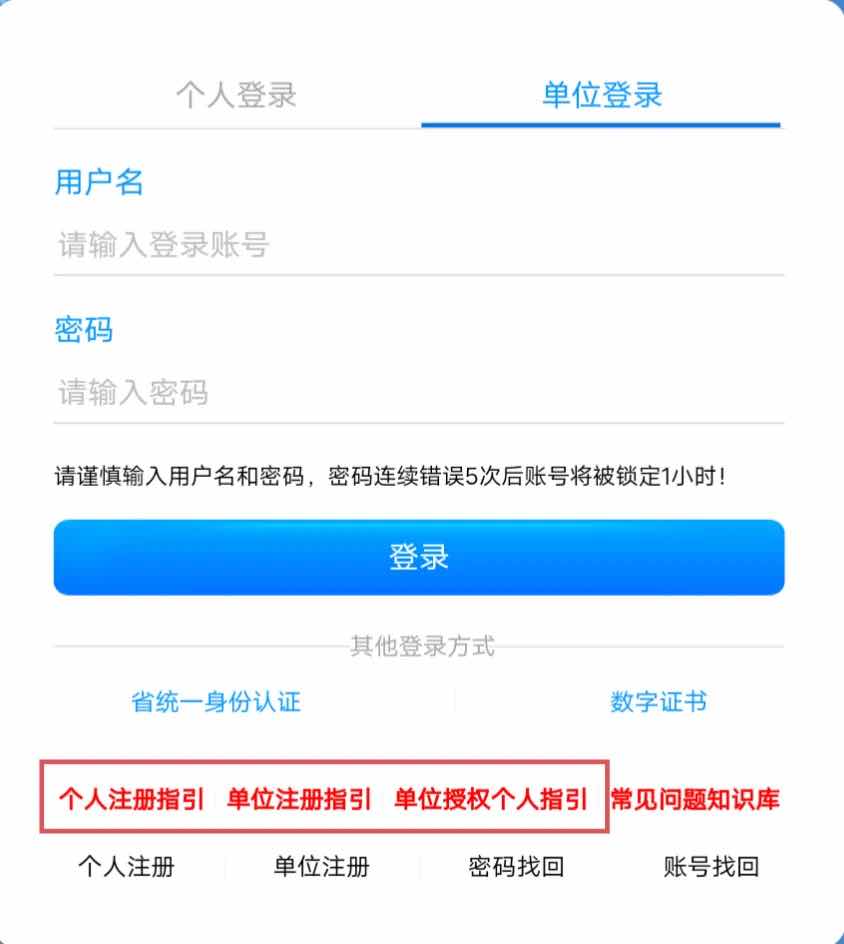View the 单位注册指引 guide
This screenshot has width=844, height=944.
pyautogui.click(x=299, y=799)
